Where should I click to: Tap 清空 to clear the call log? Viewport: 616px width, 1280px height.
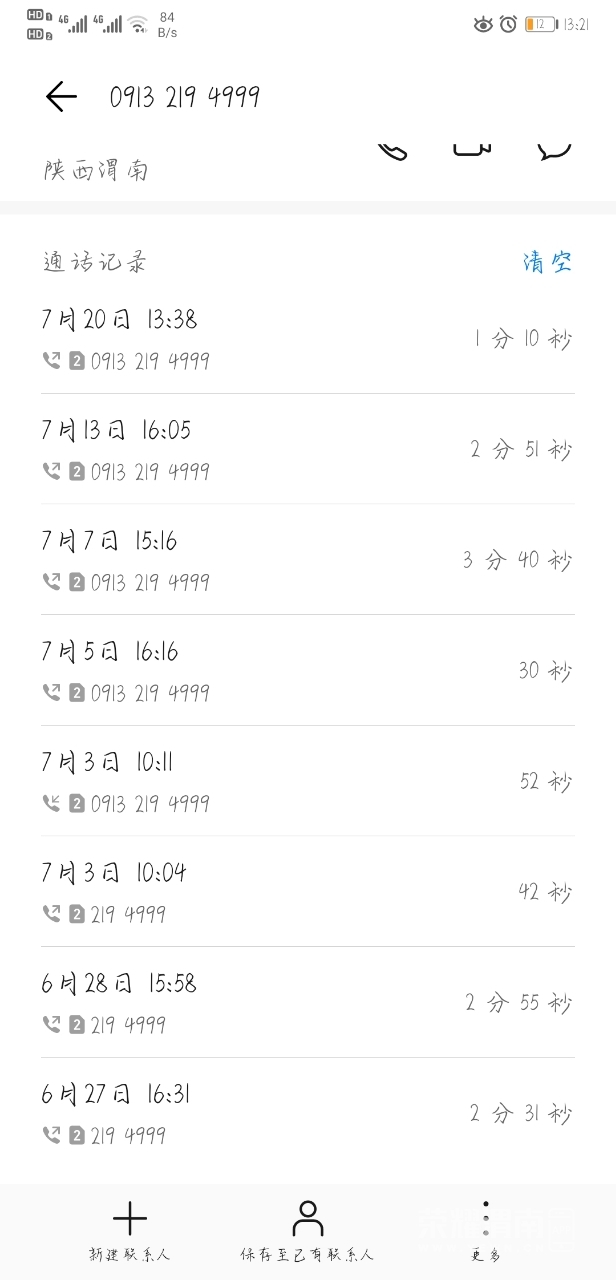point(547,262)
